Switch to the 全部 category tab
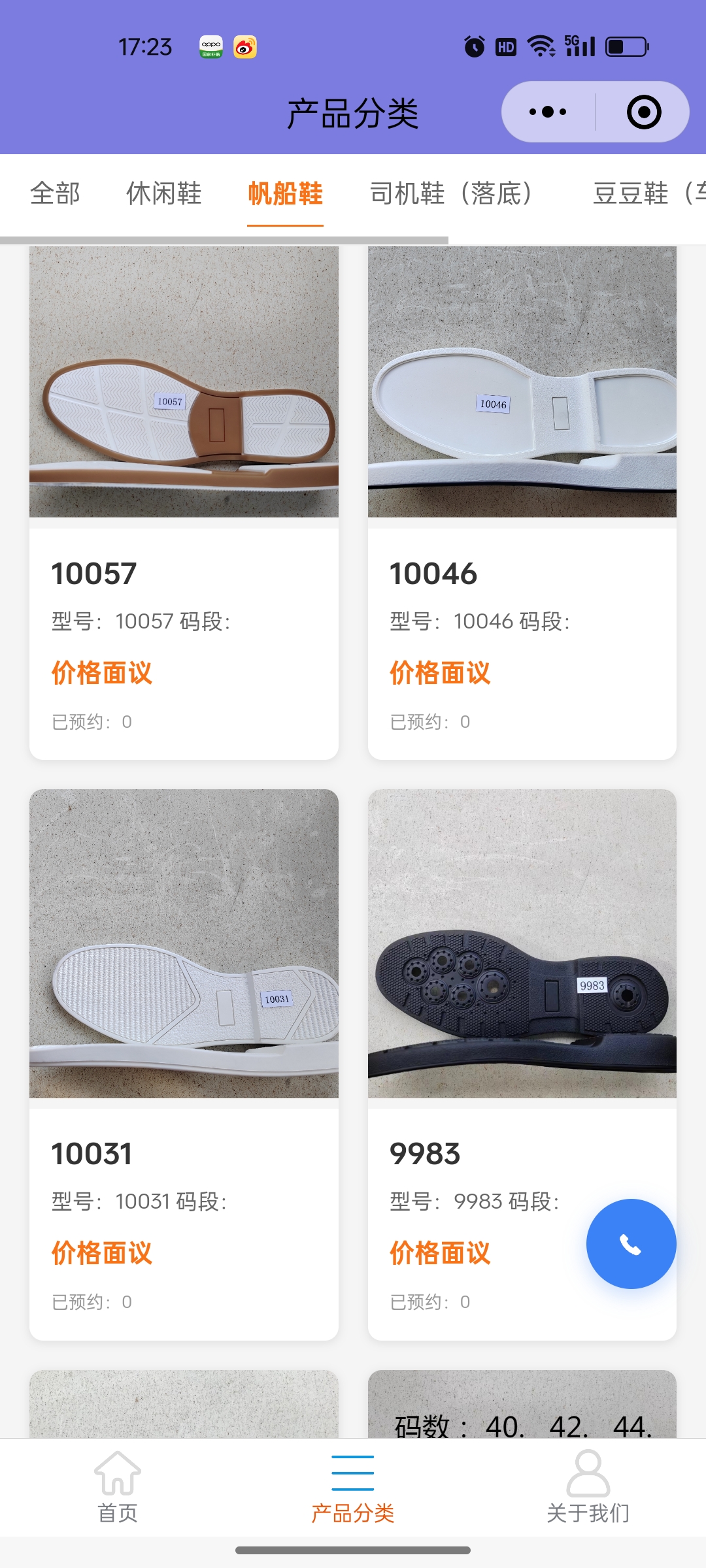The image size is (706, 1568). tap(56, 193)
